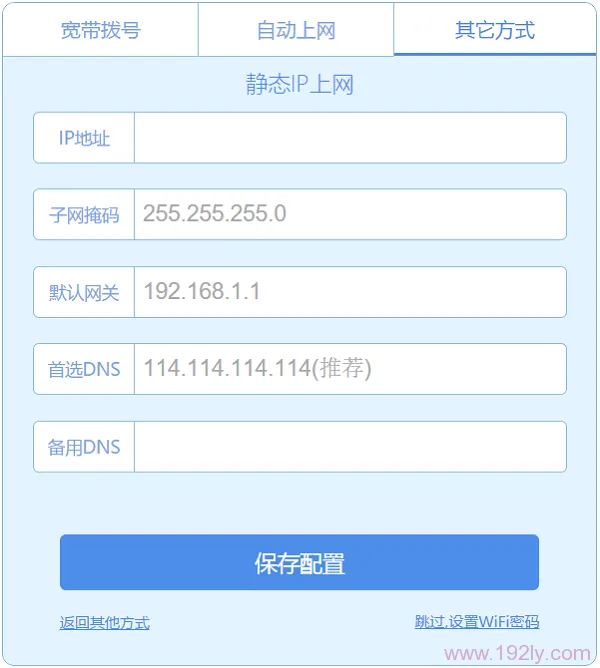
Task: Edit the 首选DNS field
Action: tap(349, 369)
